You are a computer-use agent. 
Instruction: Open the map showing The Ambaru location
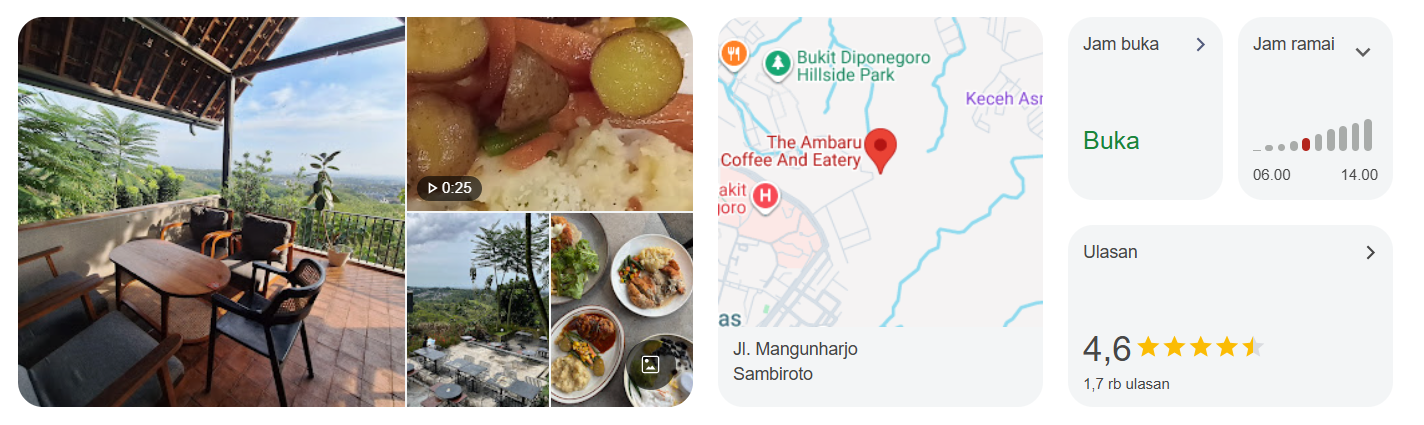[x=880, y=172]
